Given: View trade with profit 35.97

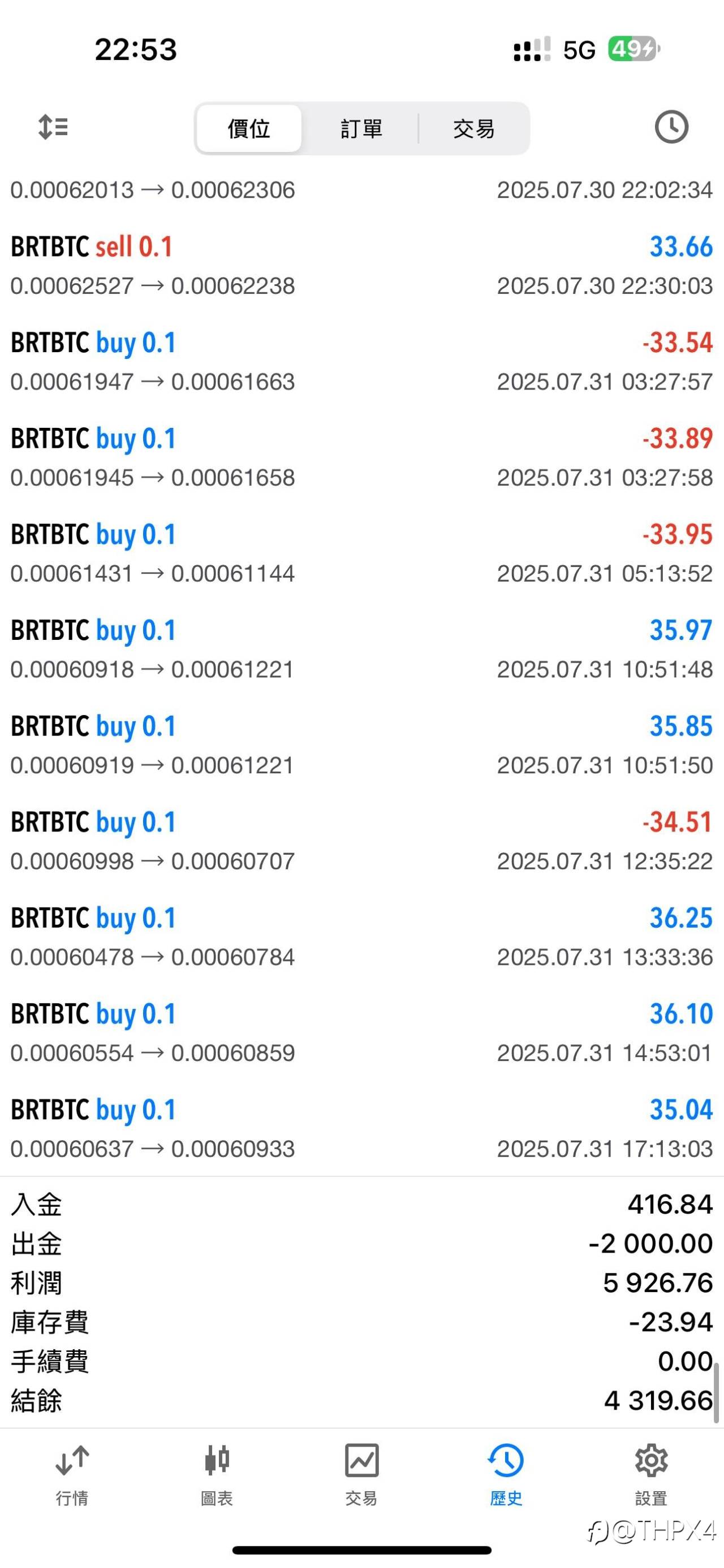Looking at the screenshot, I should click(361, 649).
